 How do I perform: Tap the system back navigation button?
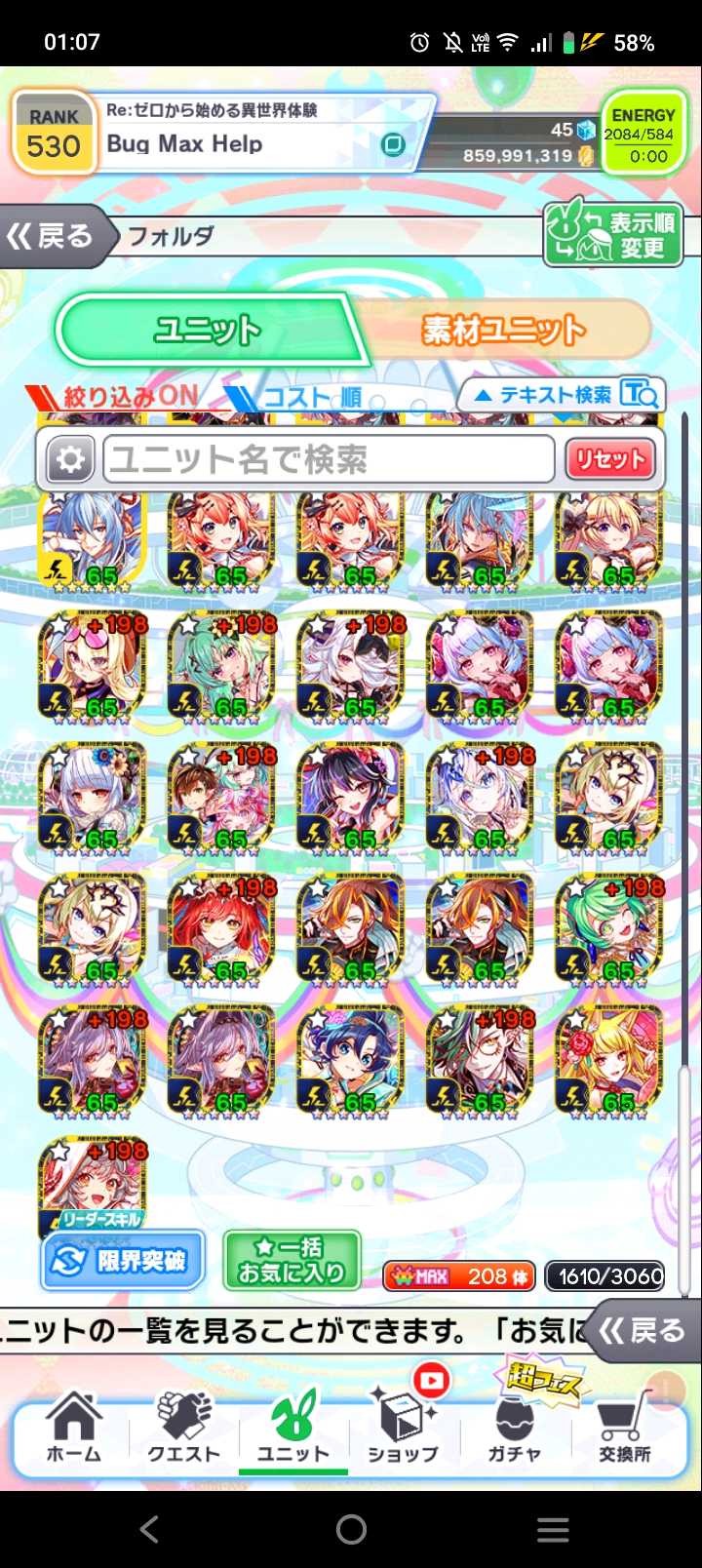point(149,1529)
